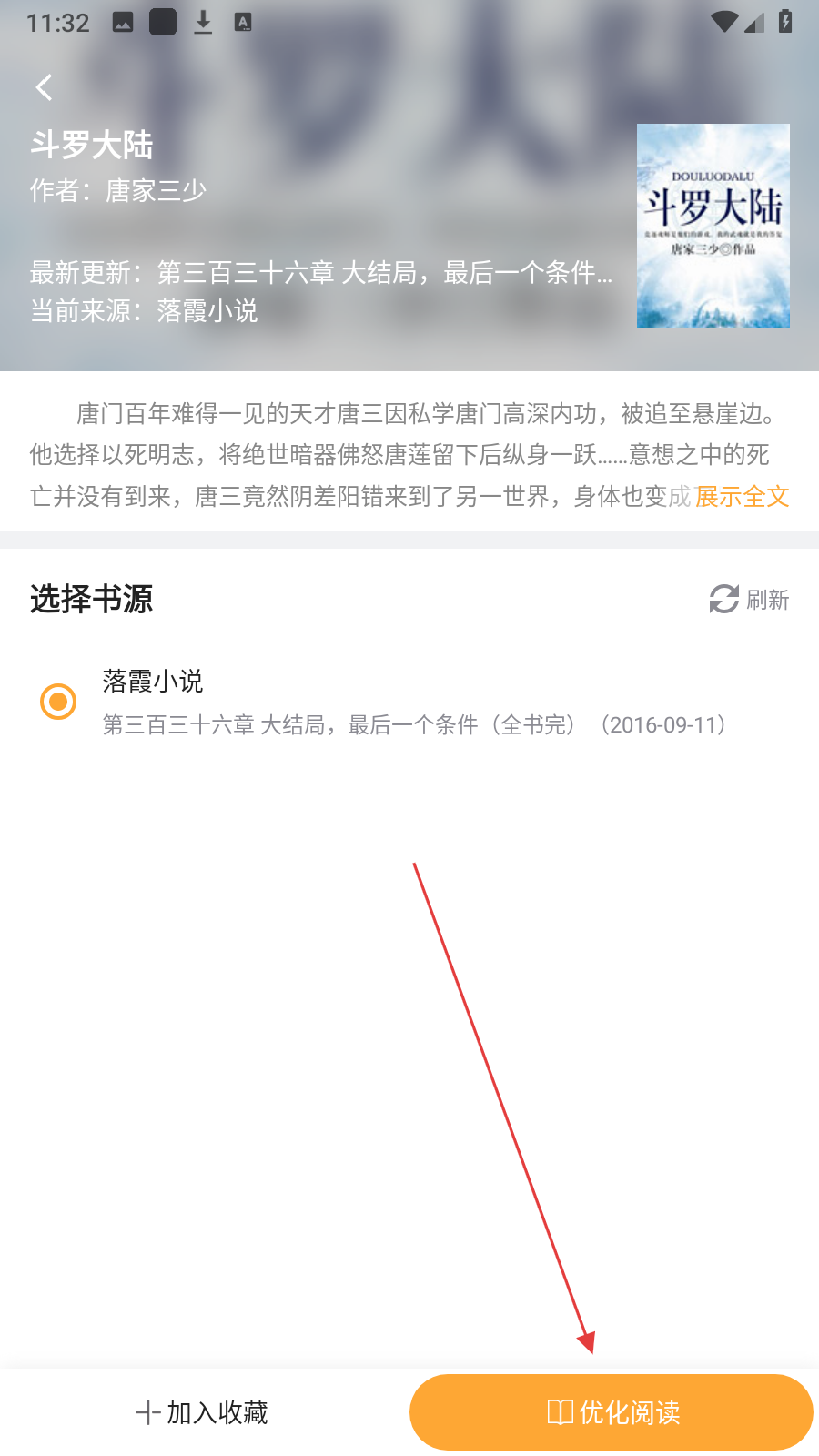Start reading with 优化阅读

(612, 1412)
